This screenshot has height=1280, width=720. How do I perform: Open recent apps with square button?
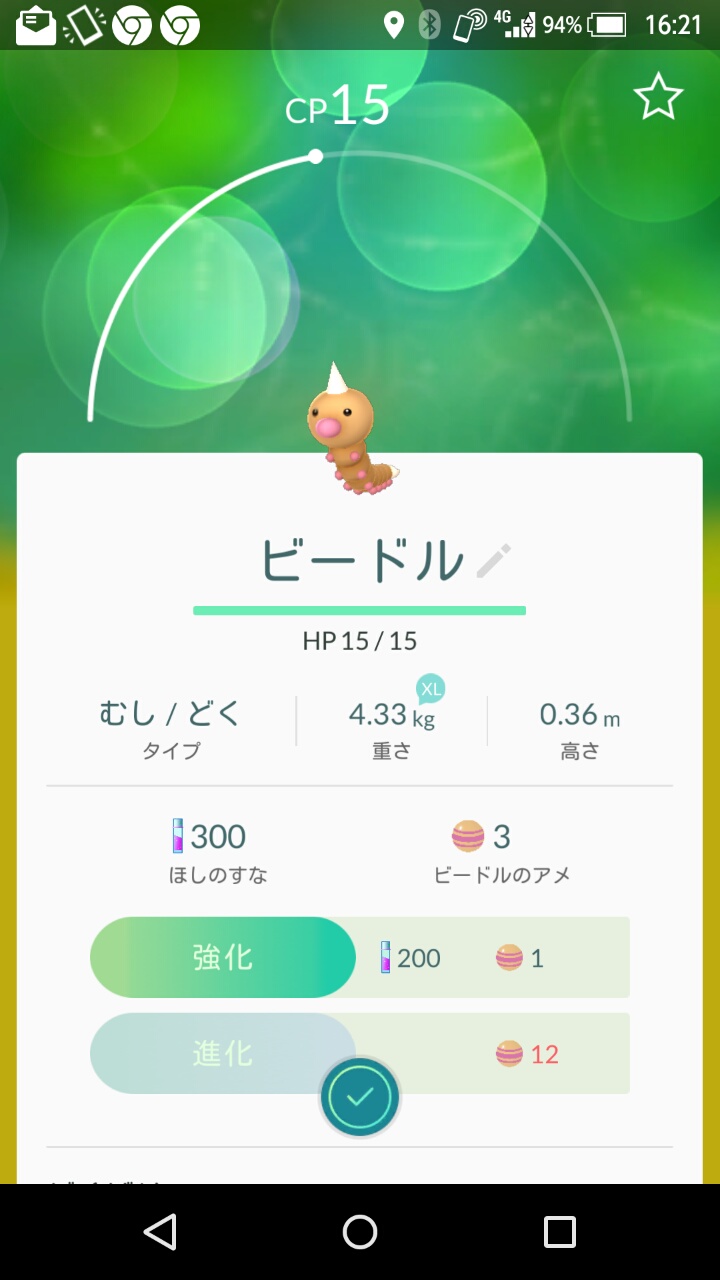point(560,1232)
